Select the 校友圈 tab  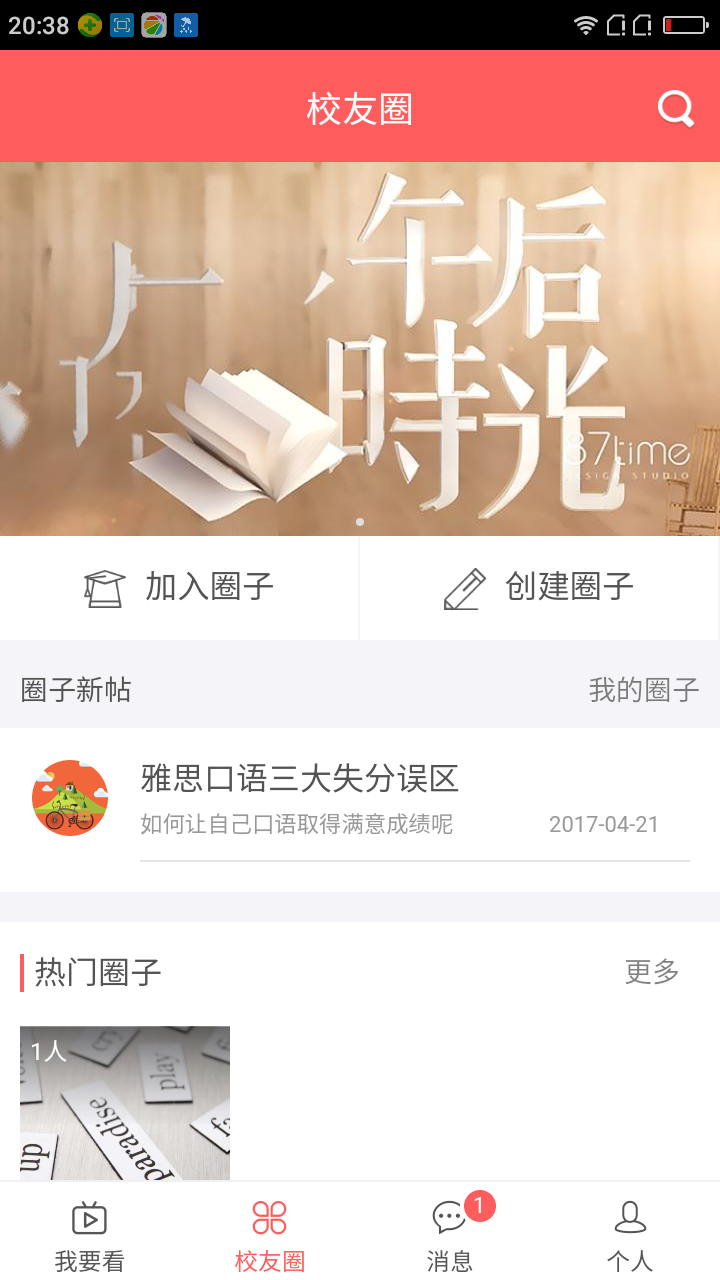[270, 1235]
